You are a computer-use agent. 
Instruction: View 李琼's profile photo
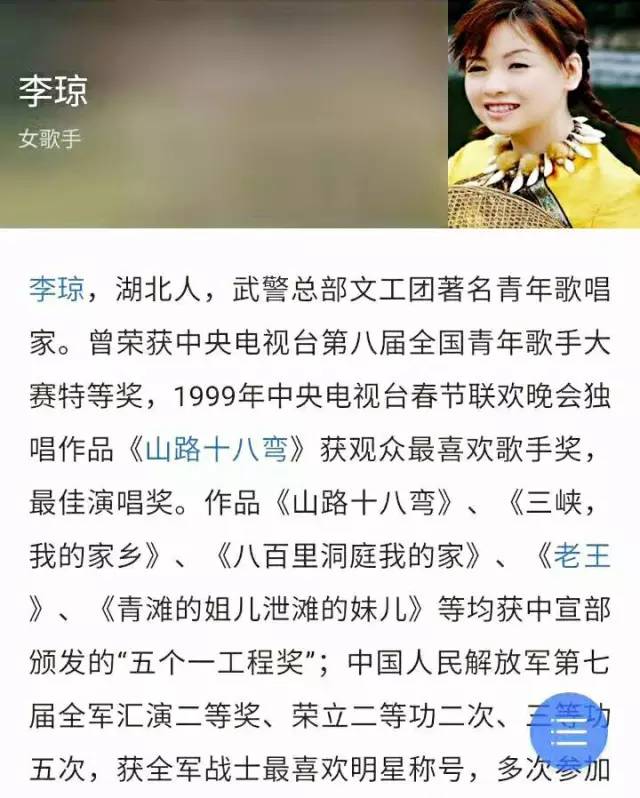pyautogui.click(x=543, y=113)
